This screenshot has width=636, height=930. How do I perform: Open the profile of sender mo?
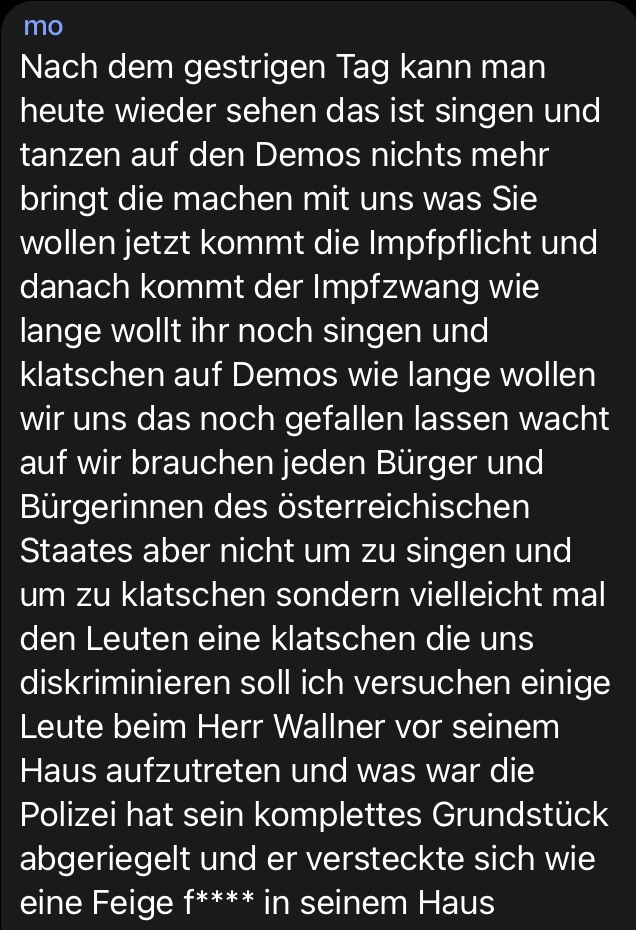tap(43, 27)
